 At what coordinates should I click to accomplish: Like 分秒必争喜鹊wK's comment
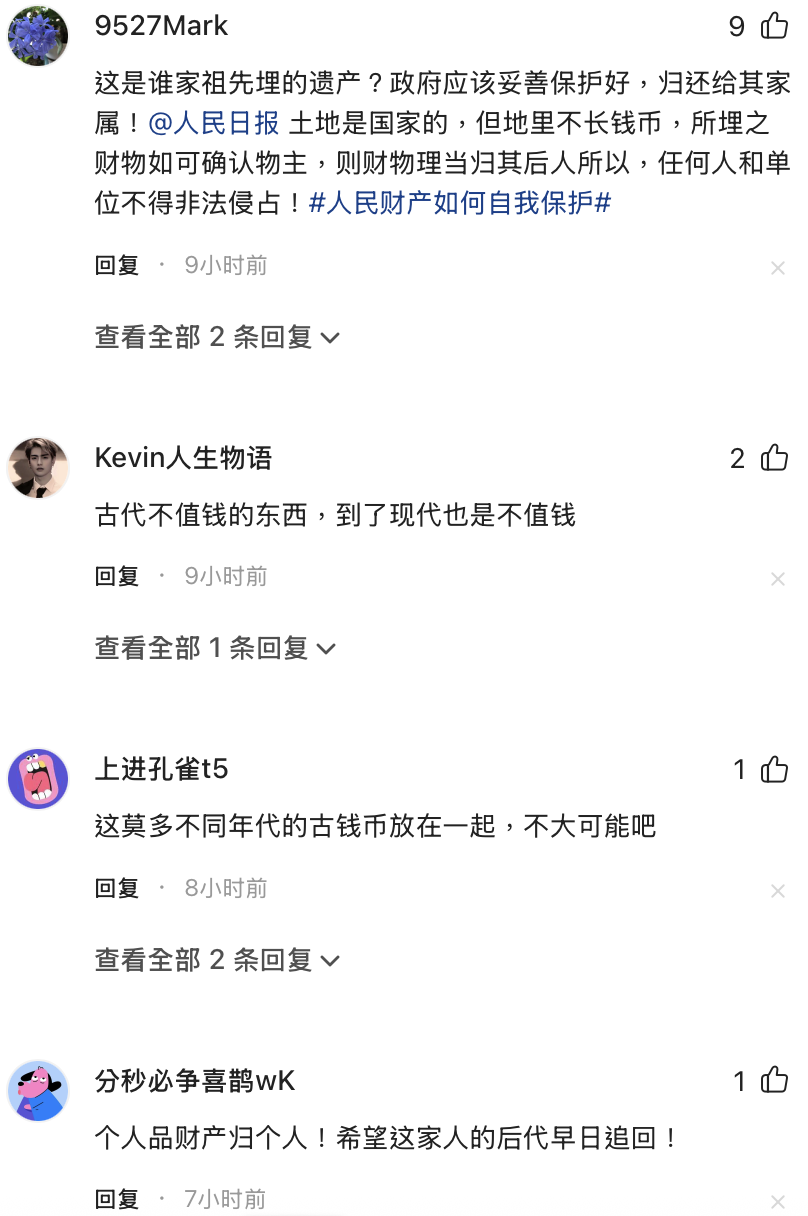point(774,1081)
